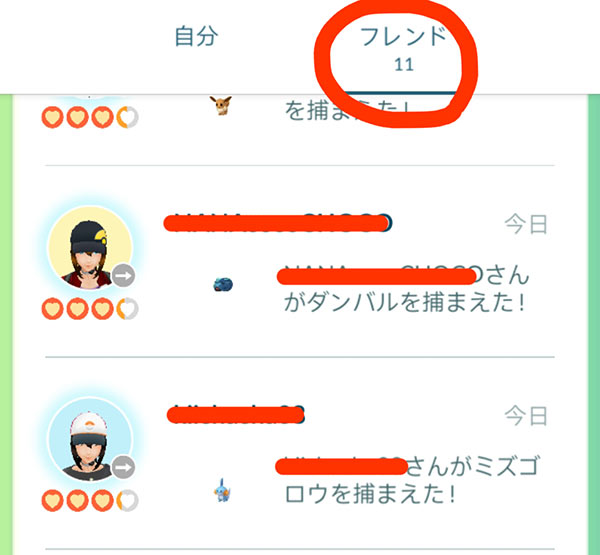Switch to the 自分 tab
This screenshot has width=600, height=555.
(196, 39)
